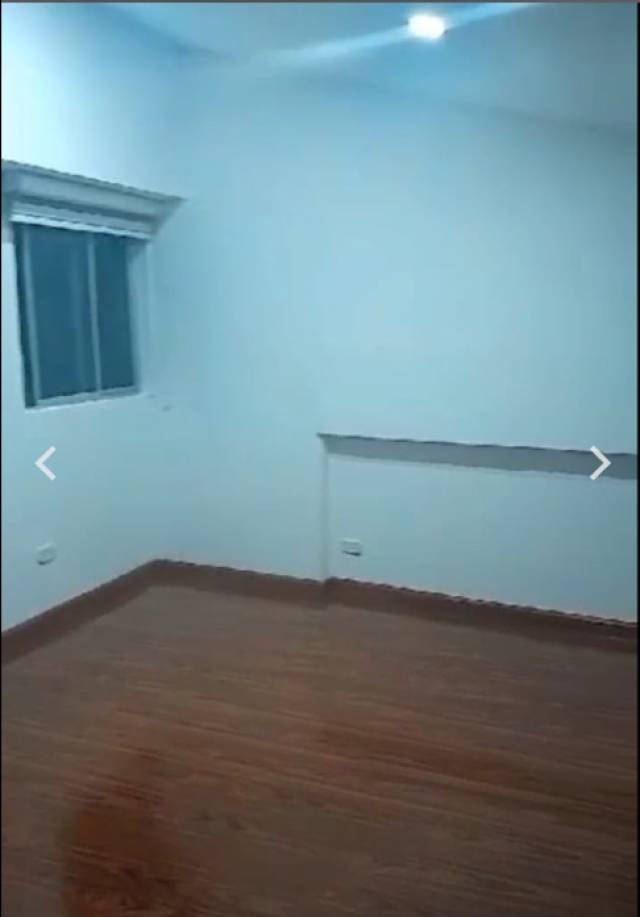Viewport: 640px width, 917px height.
Task: Go to the next photo
Action: (x=599, y=463)
